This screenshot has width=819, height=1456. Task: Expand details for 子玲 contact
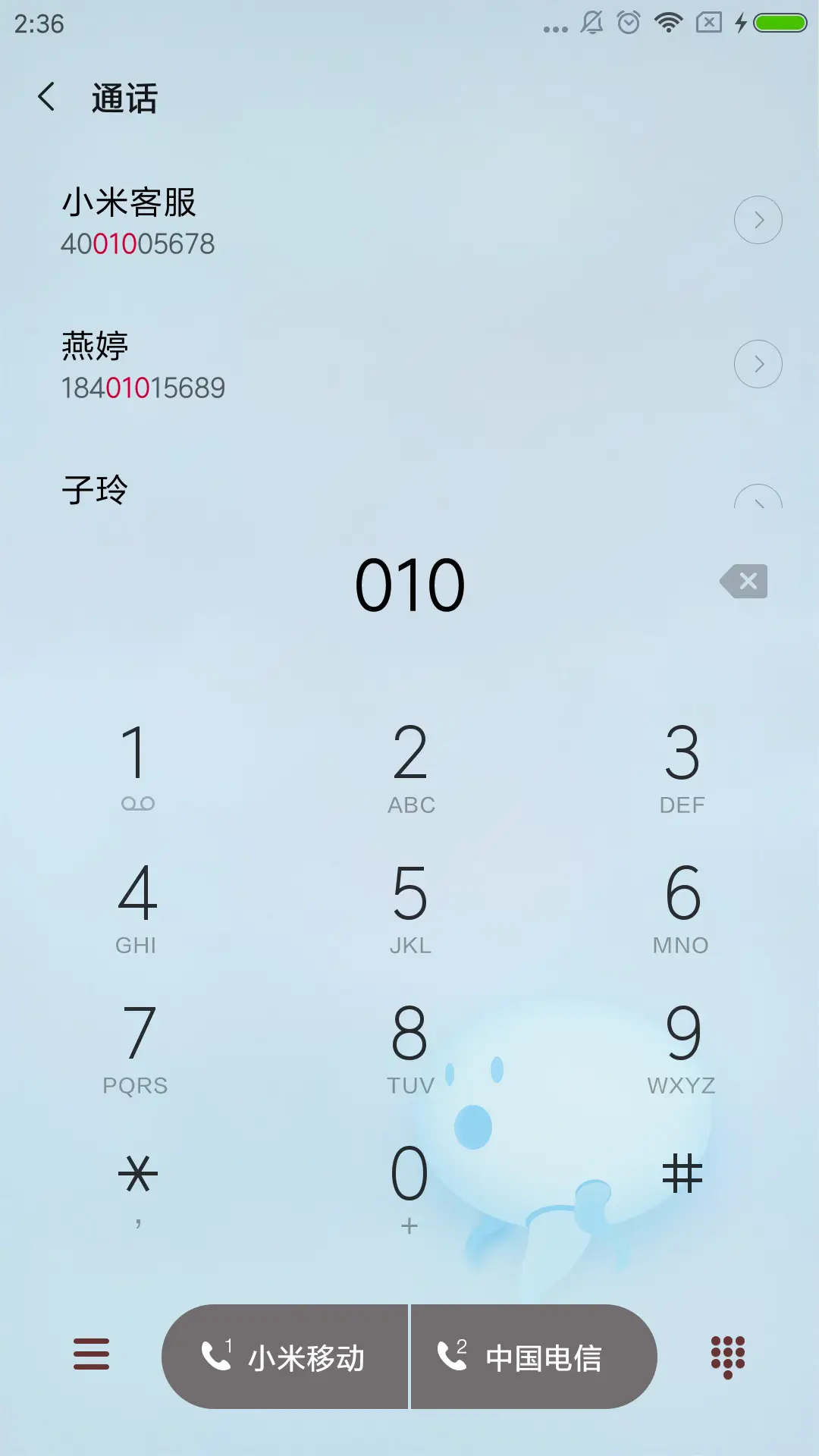click(x=758, y=500)
